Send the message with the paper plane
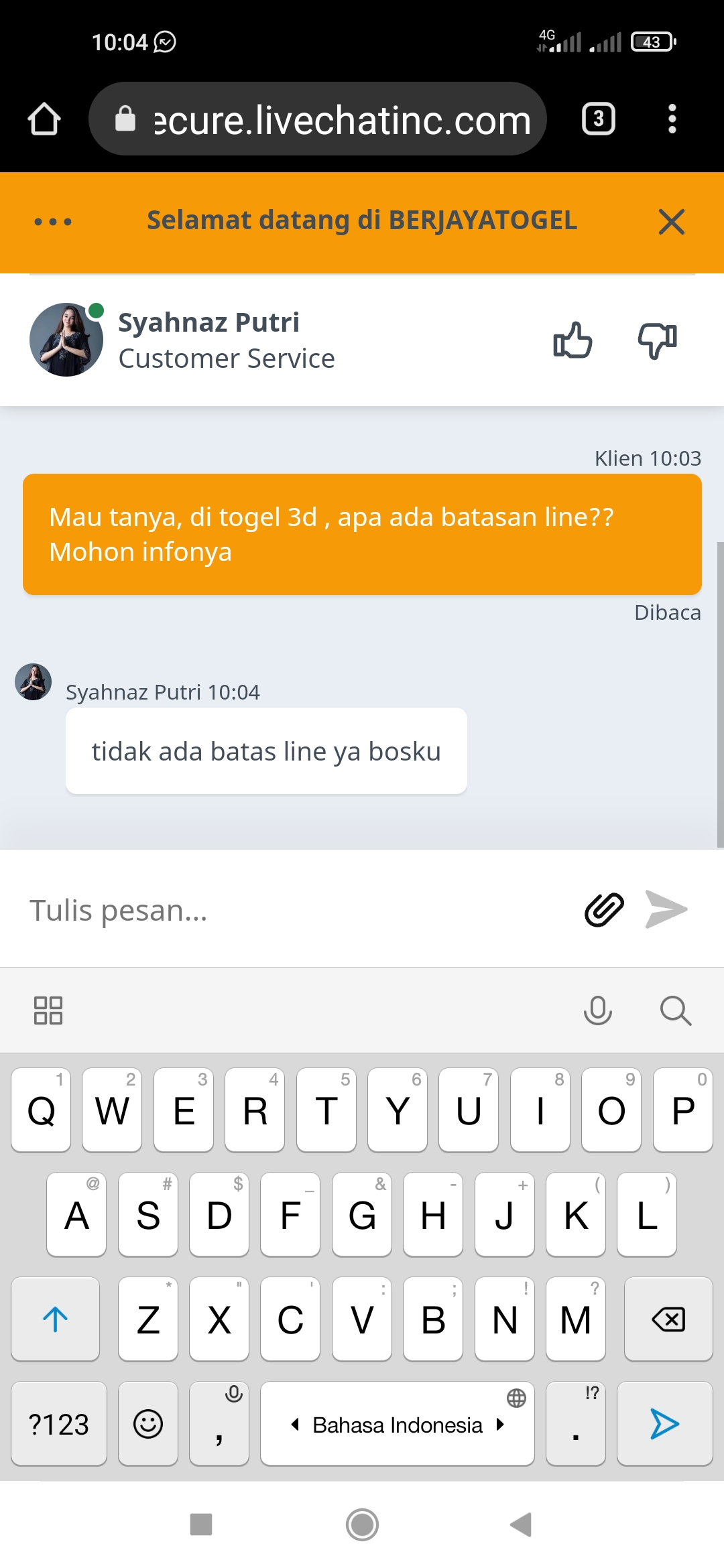The width and height of the screenshot is (724, 1568). (x=666, y=909)
